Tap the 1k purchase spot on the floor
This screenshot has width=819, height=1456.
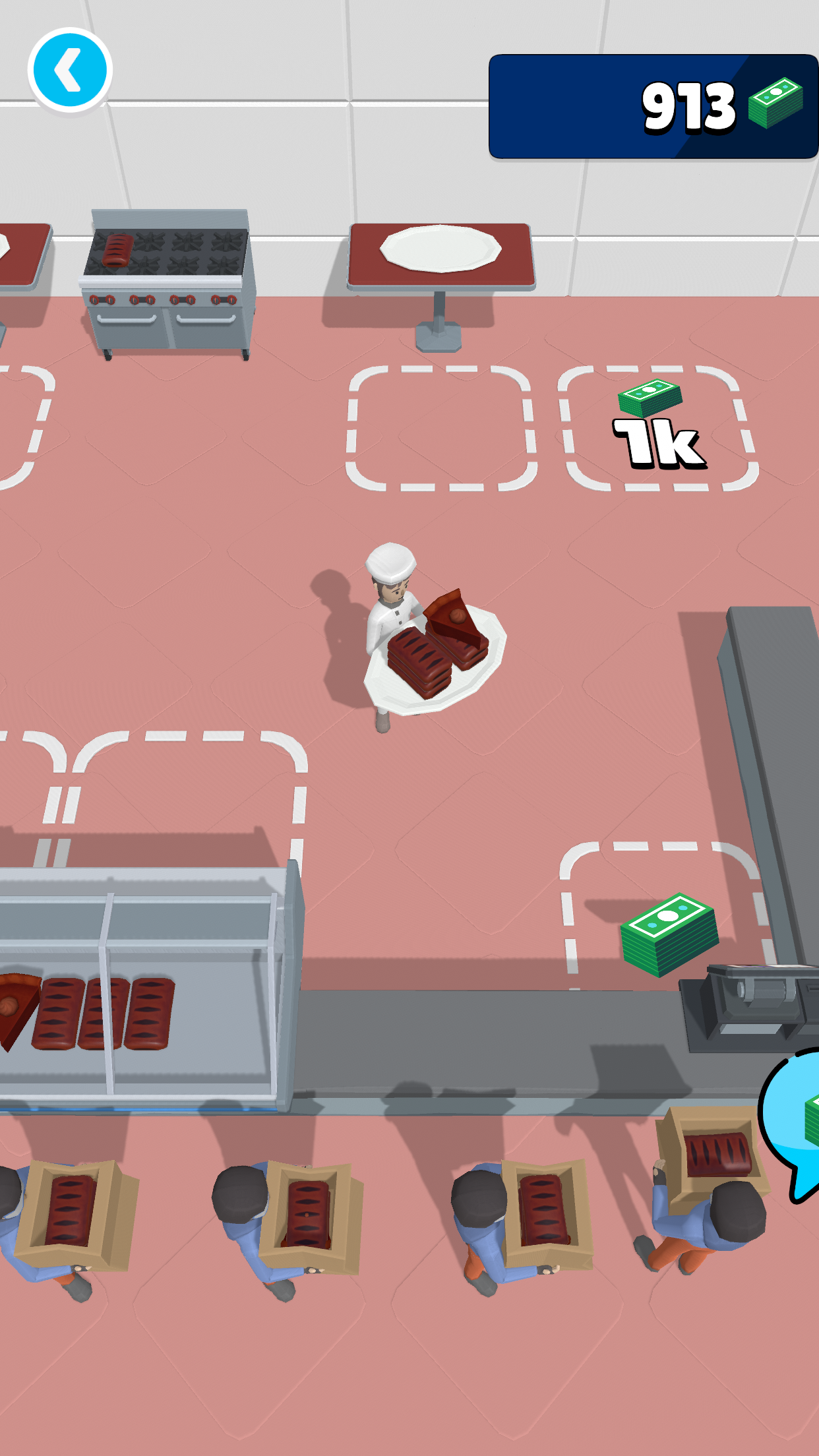coord(658,429)
